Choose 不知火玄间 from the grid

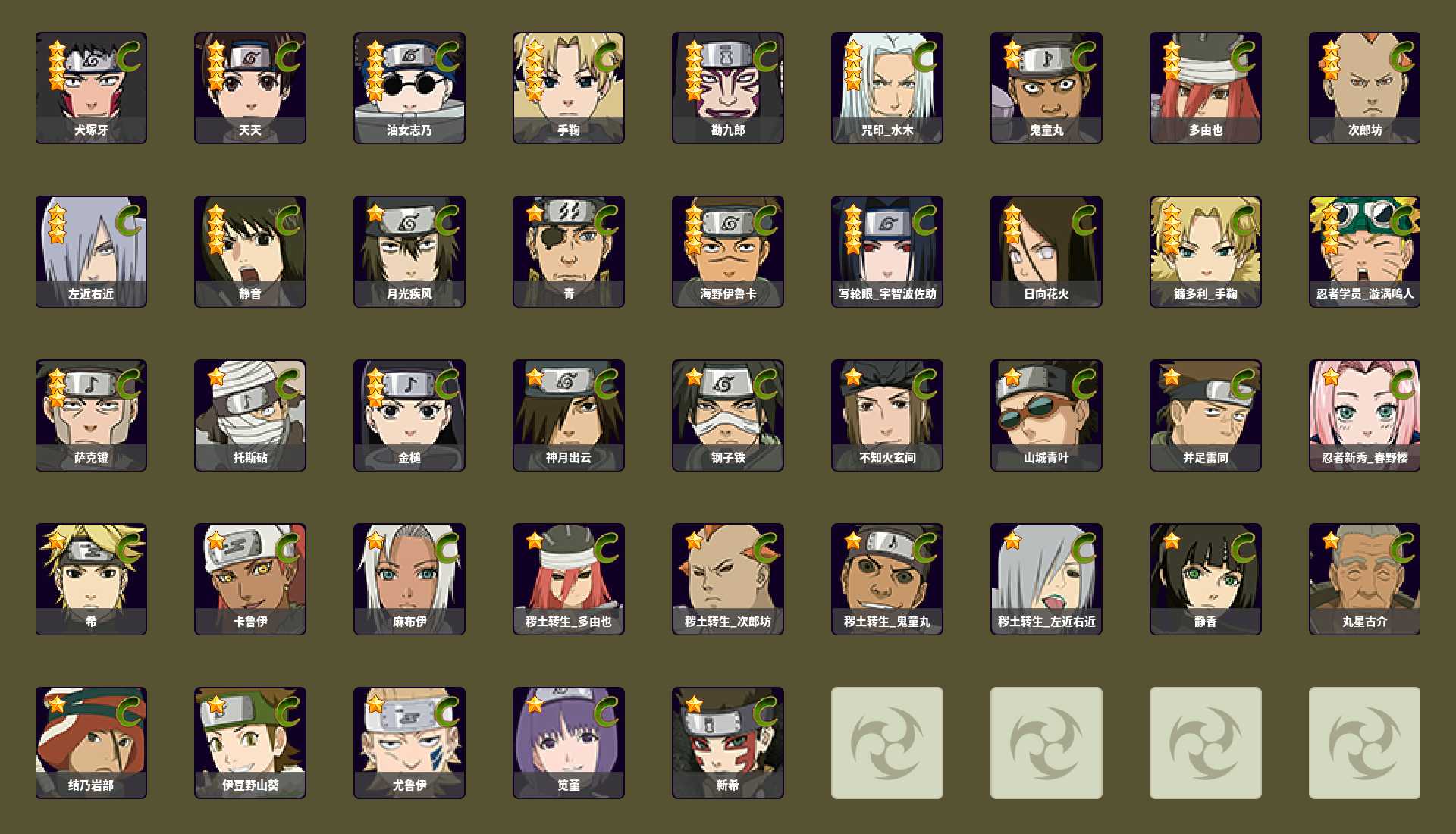(887, 415)
